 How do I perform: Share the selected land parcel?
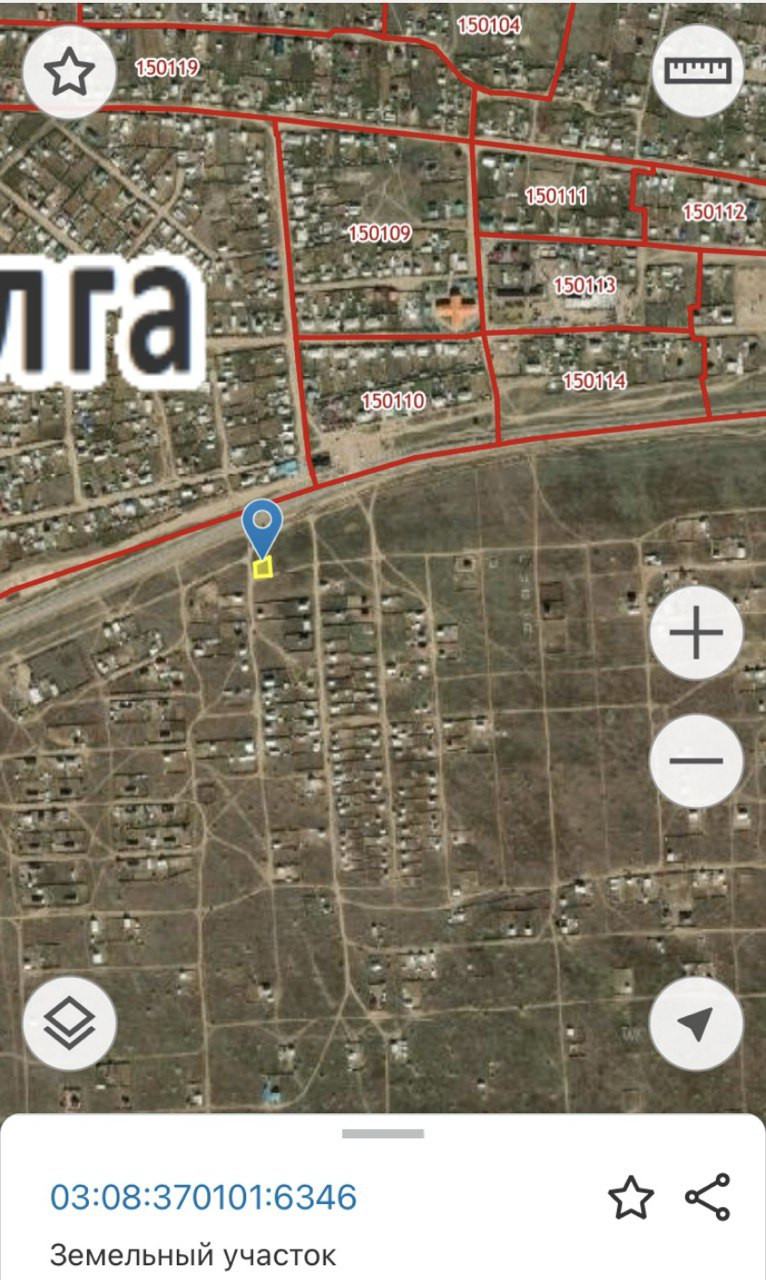point(708,1197)
